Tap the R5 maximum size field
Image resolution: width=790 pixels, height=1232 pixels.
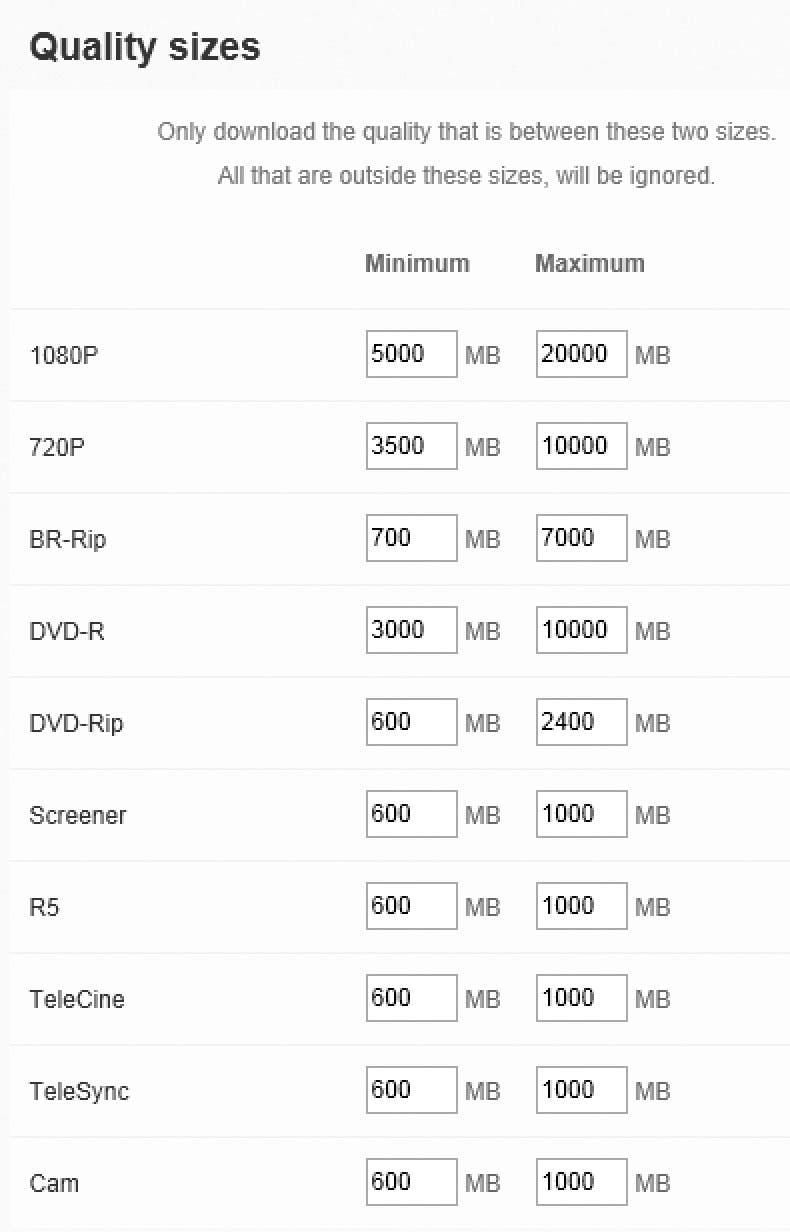582,906
